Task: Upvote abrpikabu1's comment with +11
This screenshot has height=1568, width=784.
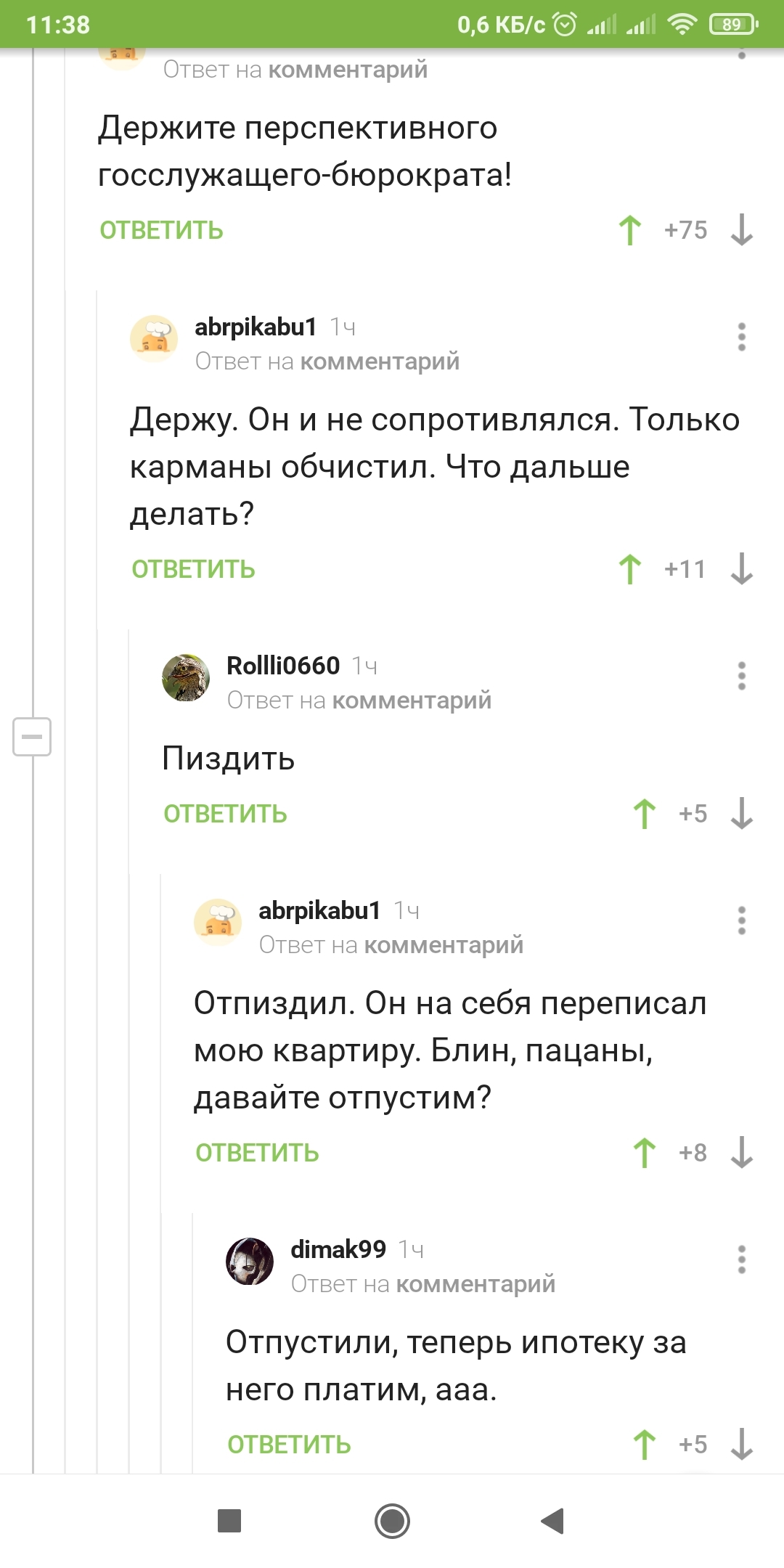Action: [x=630, y=569]
